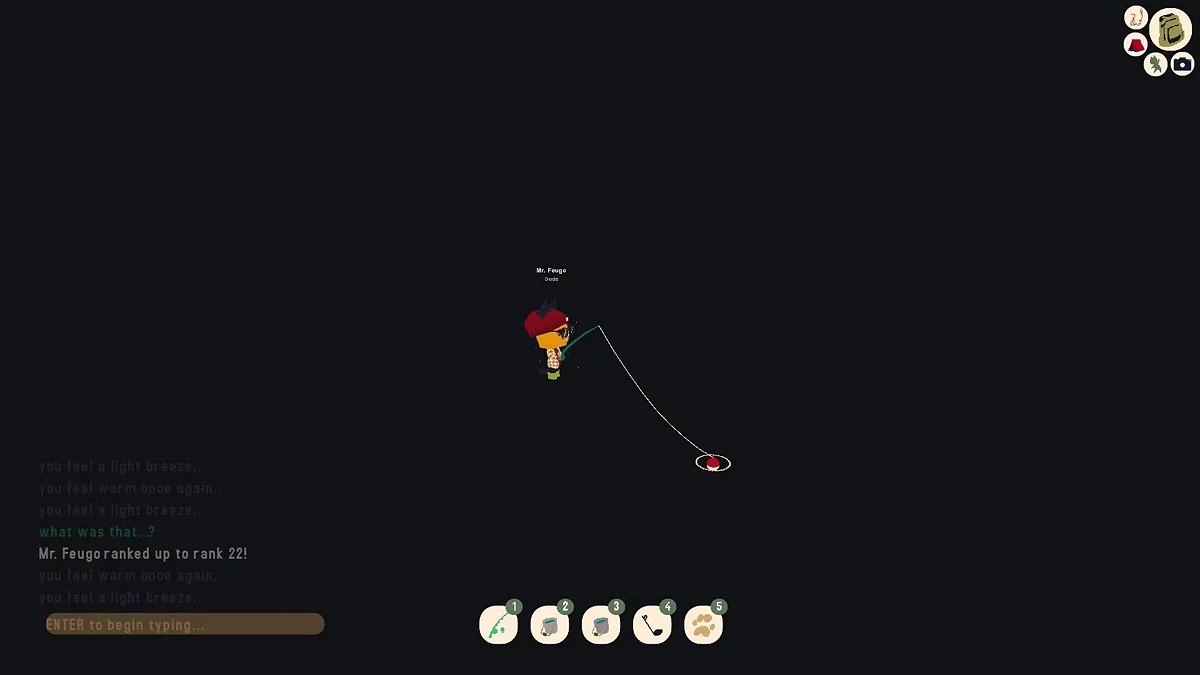This screenshot has width=1200, height=675.
Task: Select the bucket in slot 2
Action: [x=549, y=626]
